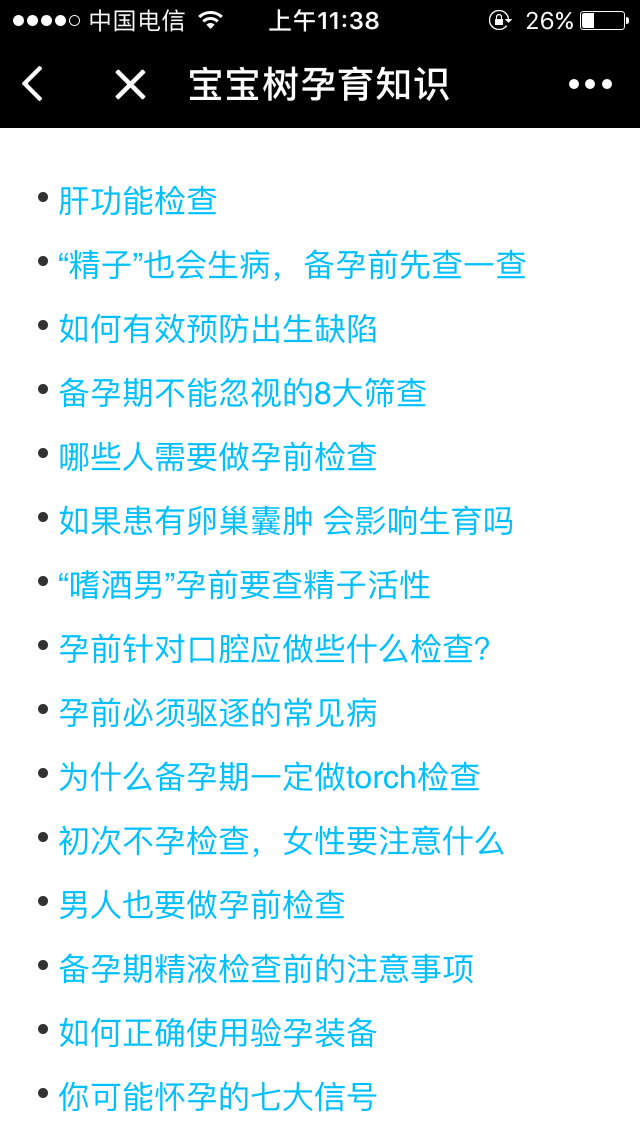Close the 宝宝树孕育知识 page
640x1136 pixels.
coord(130,85)
